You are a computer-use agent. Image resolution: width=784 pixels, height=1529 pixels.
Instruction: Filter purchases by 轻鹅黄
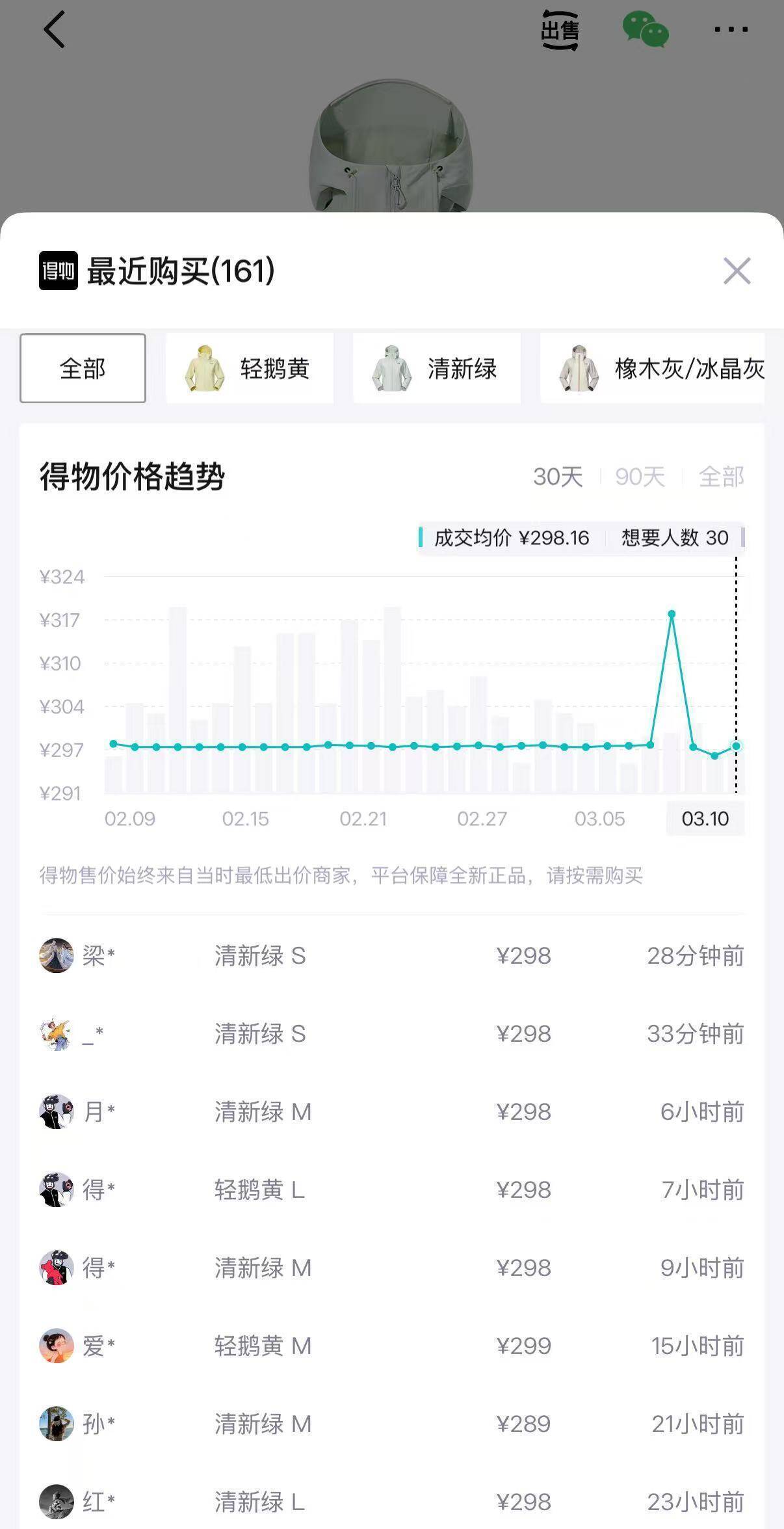[x=250, y=369]
